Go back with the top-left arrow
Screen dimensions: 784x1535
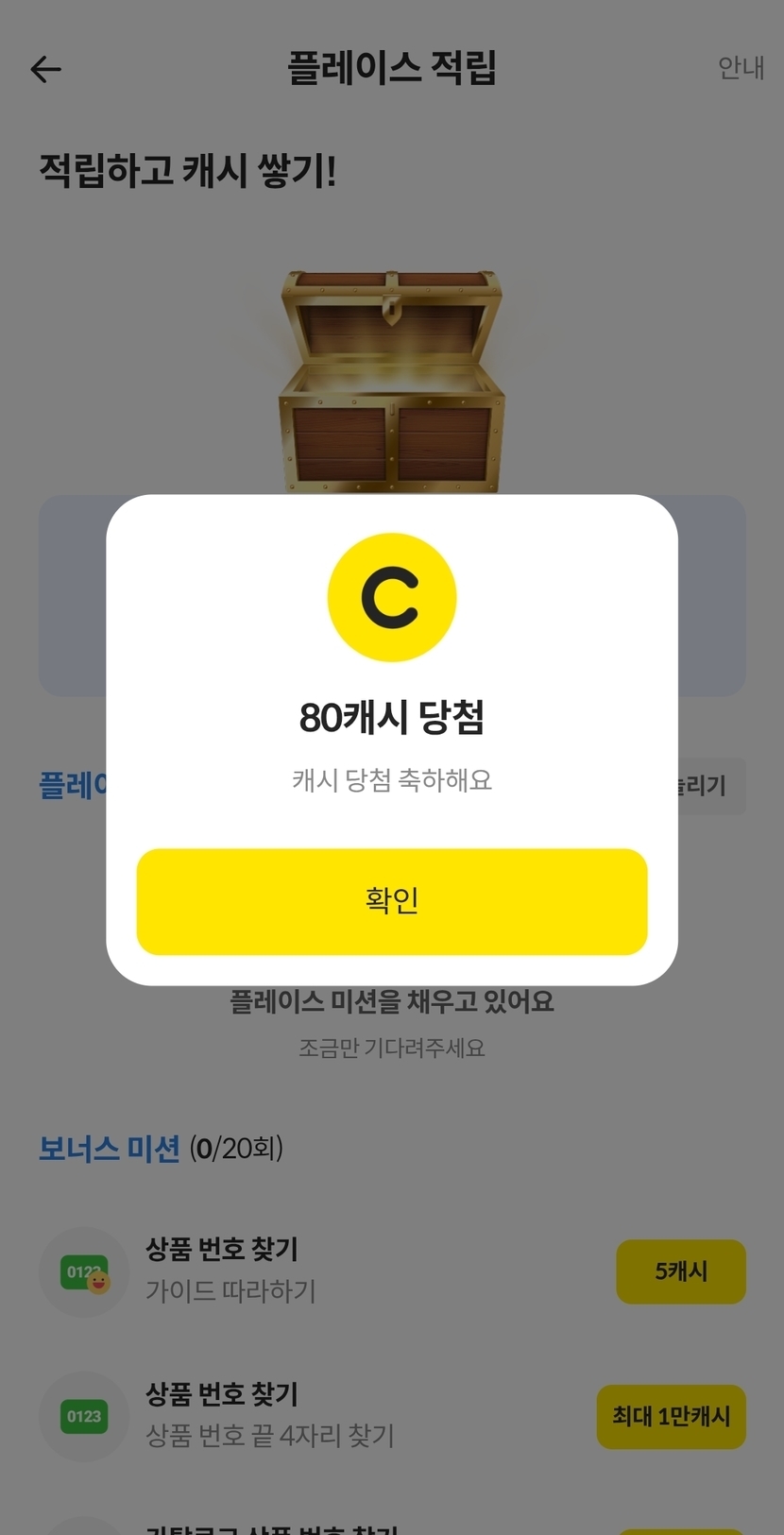[46, 69]
